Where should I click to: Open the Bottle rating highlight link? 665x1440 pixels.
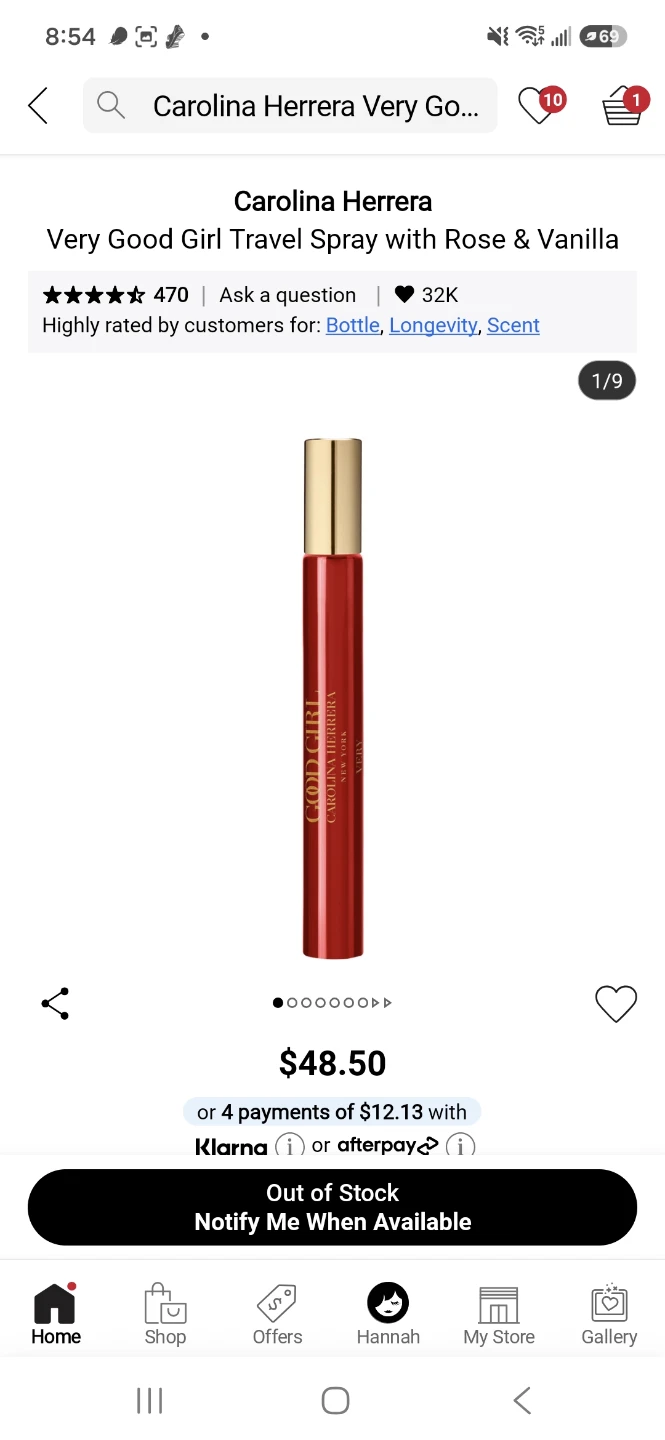click(353, 325)
